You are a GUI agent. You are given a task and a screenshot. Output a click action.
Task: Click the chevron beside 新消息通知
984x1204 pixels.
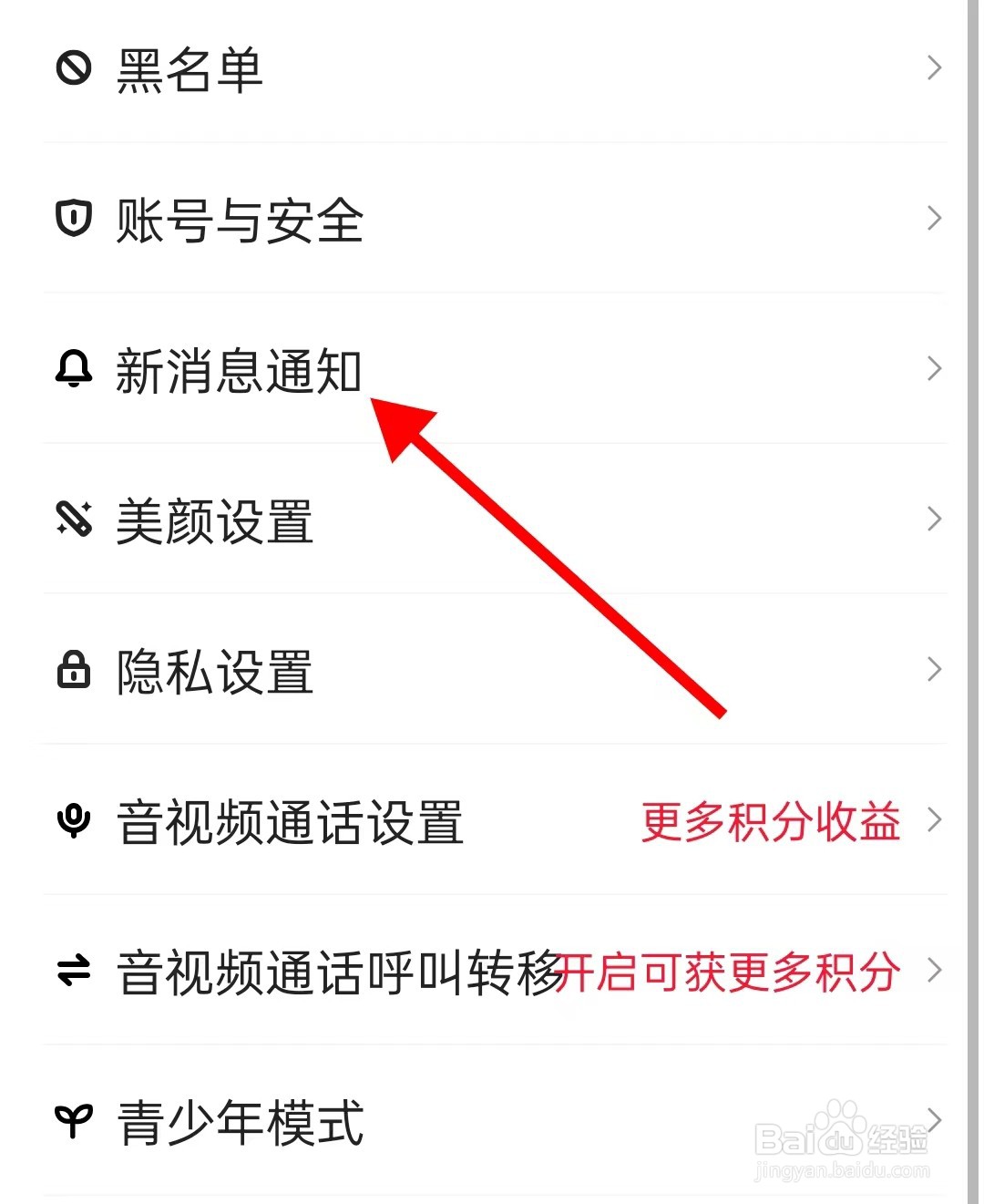pos(935,369)
